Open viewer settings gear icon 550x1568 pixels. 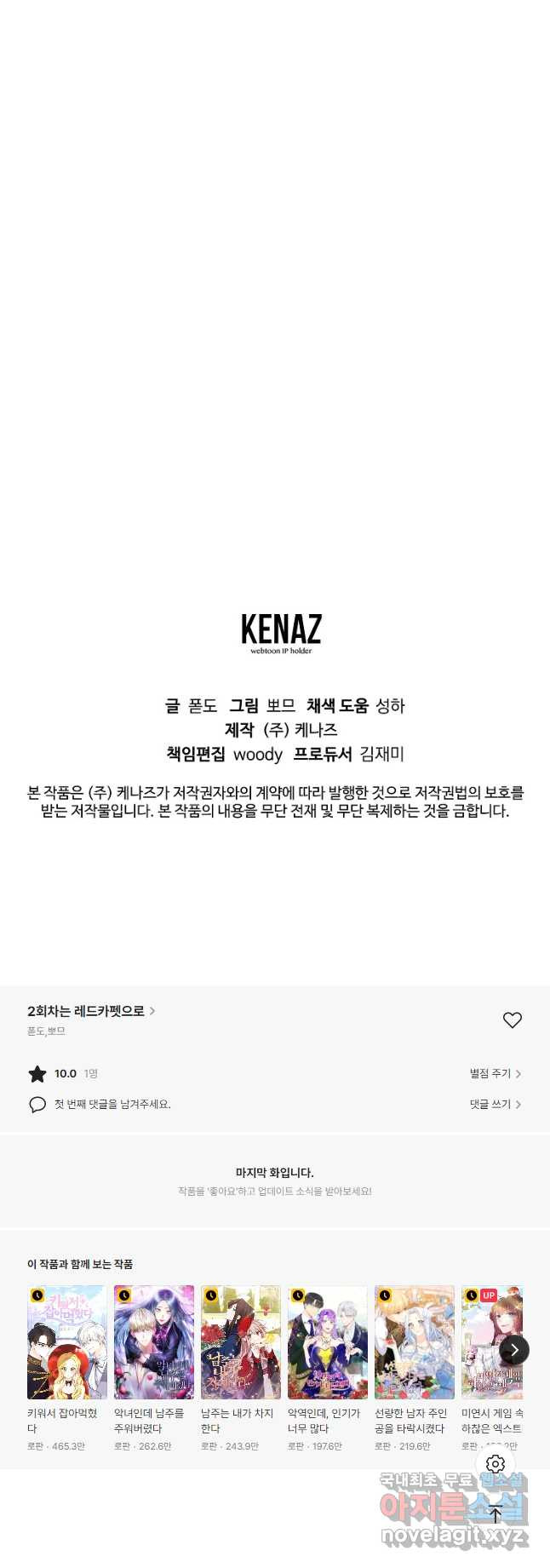(x=496, y=1464)
